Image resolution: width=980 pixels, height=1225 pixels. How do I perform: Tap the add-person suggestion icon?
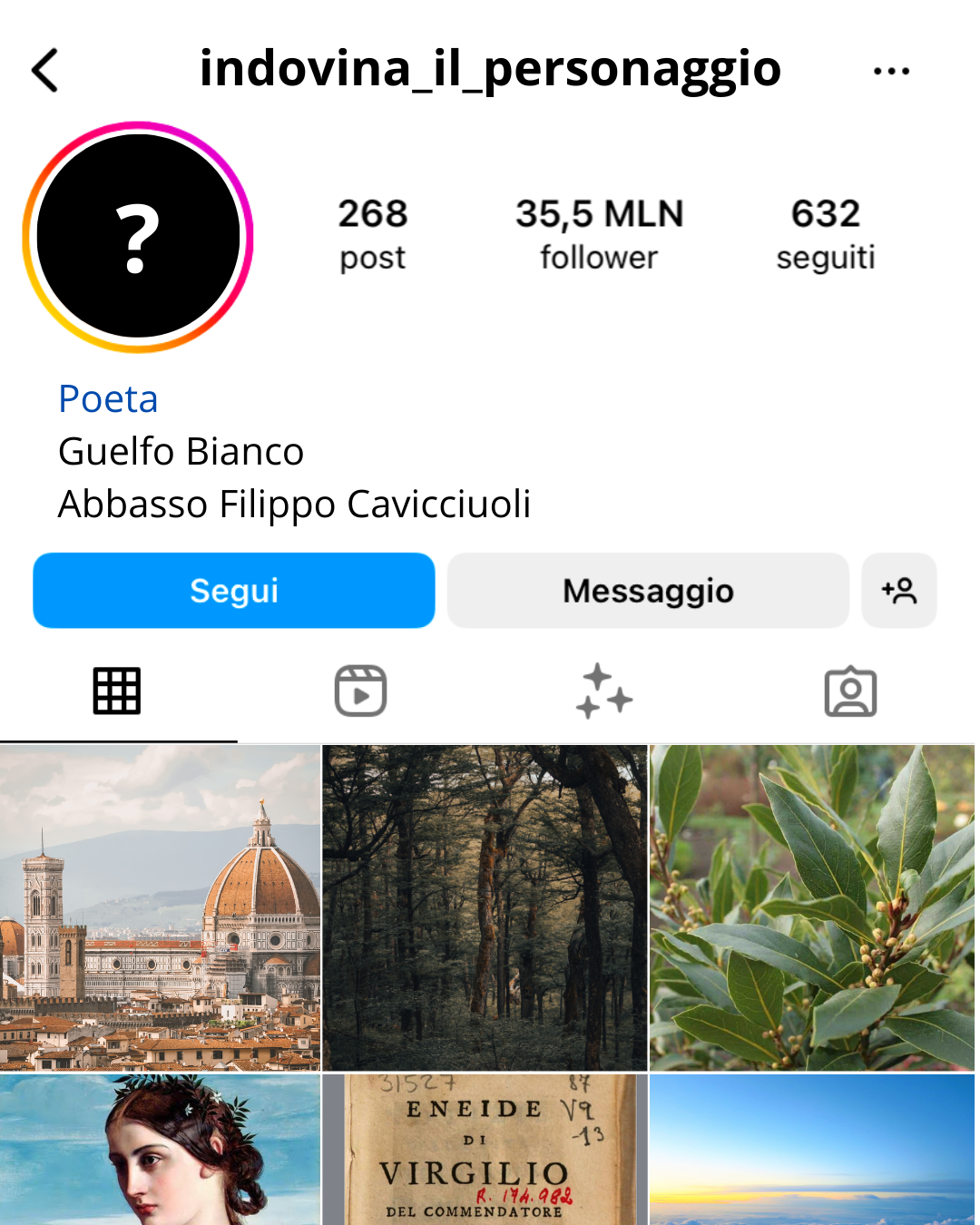point(899,591)
